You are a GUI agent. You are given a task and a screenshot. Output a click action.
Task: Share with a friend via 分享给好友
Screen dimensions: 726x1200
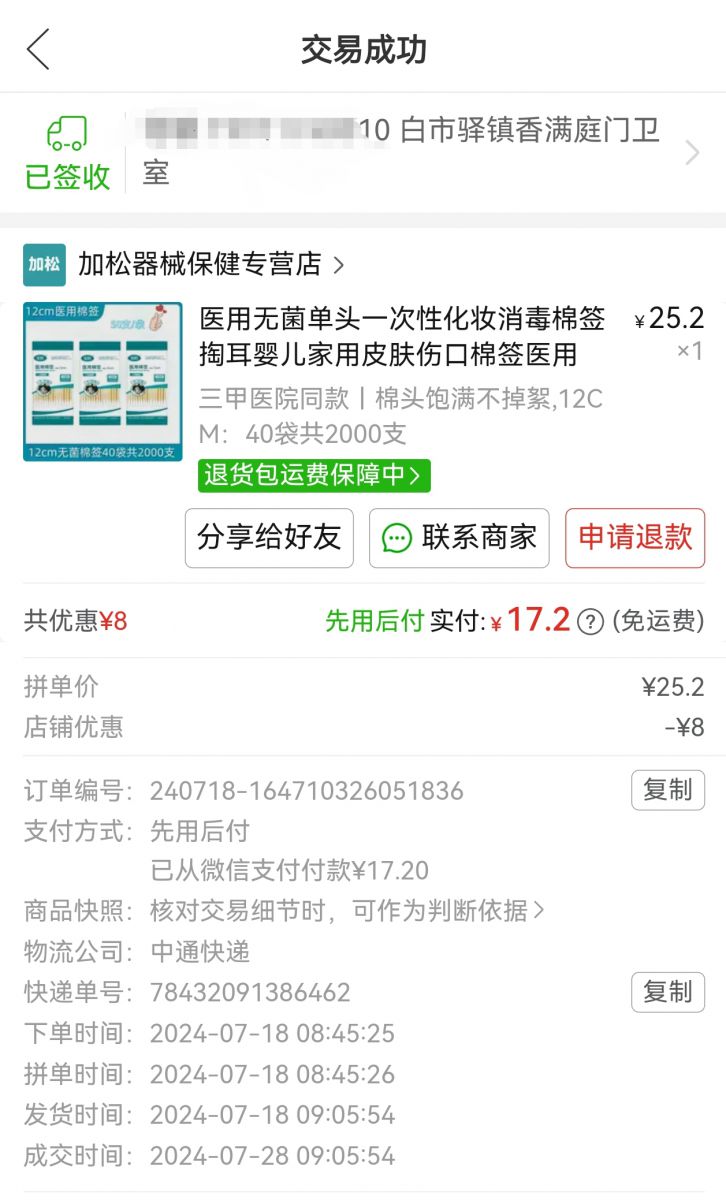pyautogui.click(x=269, y=538)
